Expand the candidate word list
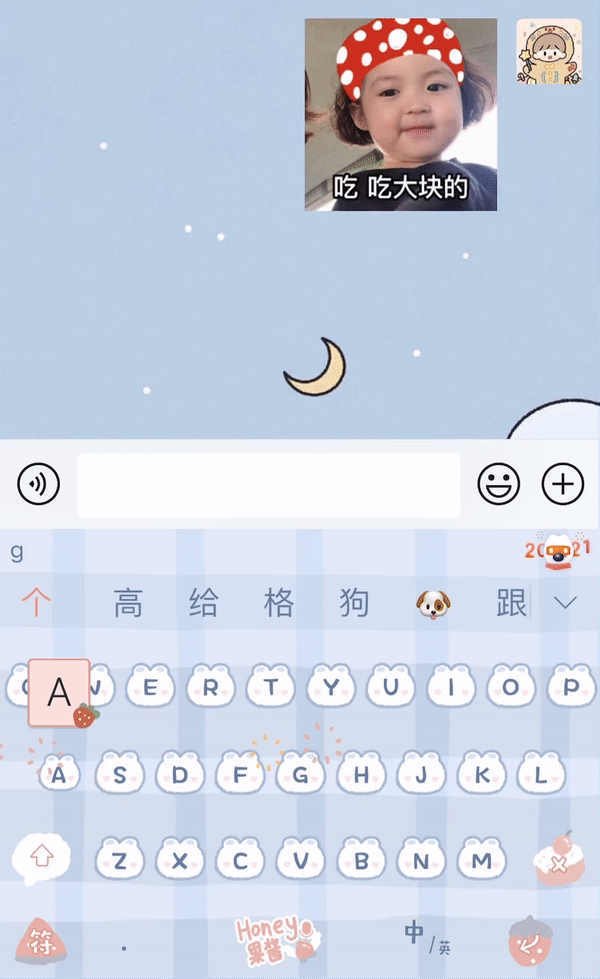Viewport: 600px width, 979px height. (x=565, y=603)
